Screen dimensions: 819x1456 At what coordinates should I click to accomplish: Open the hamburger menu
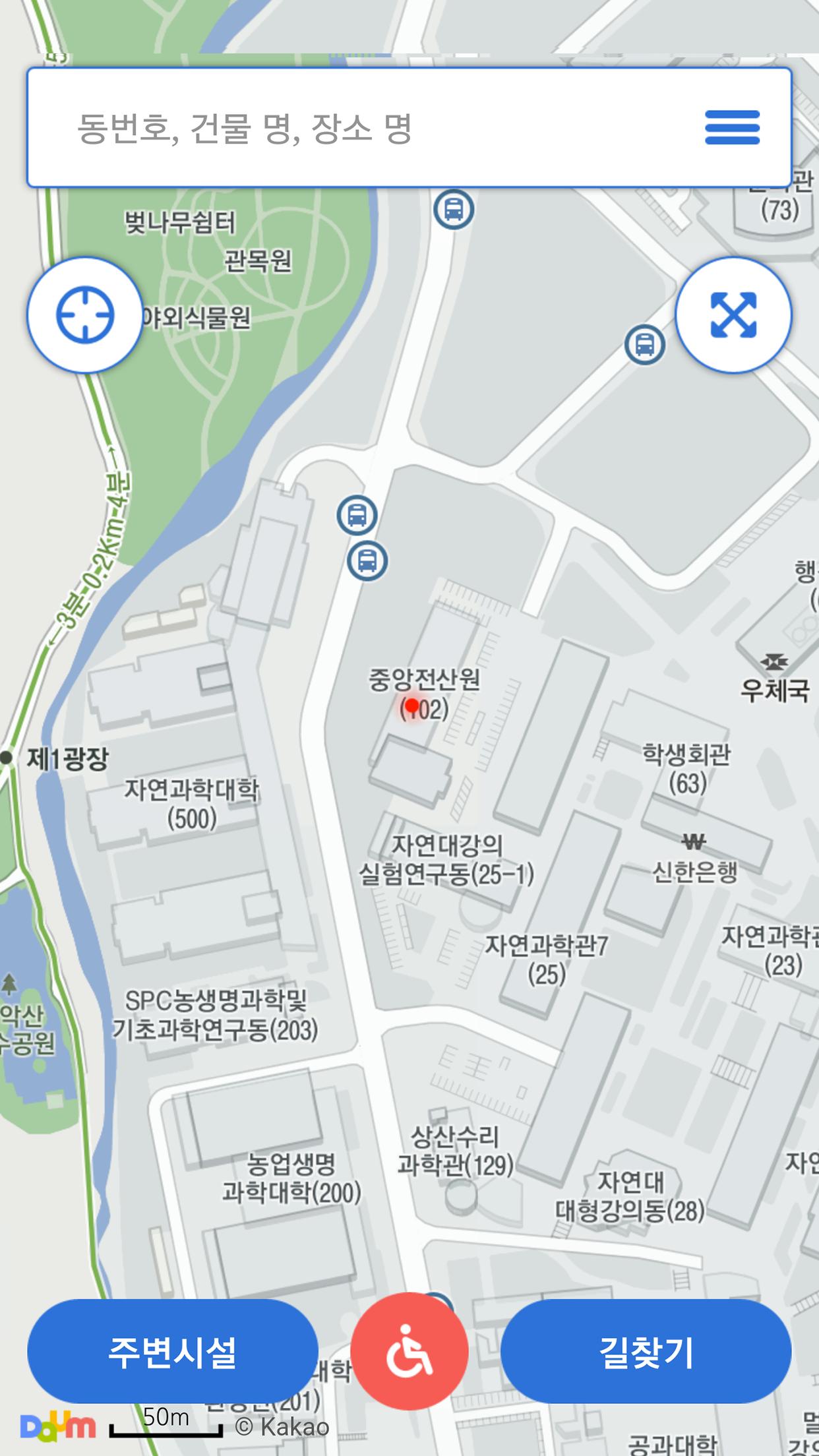pos(732,127)
